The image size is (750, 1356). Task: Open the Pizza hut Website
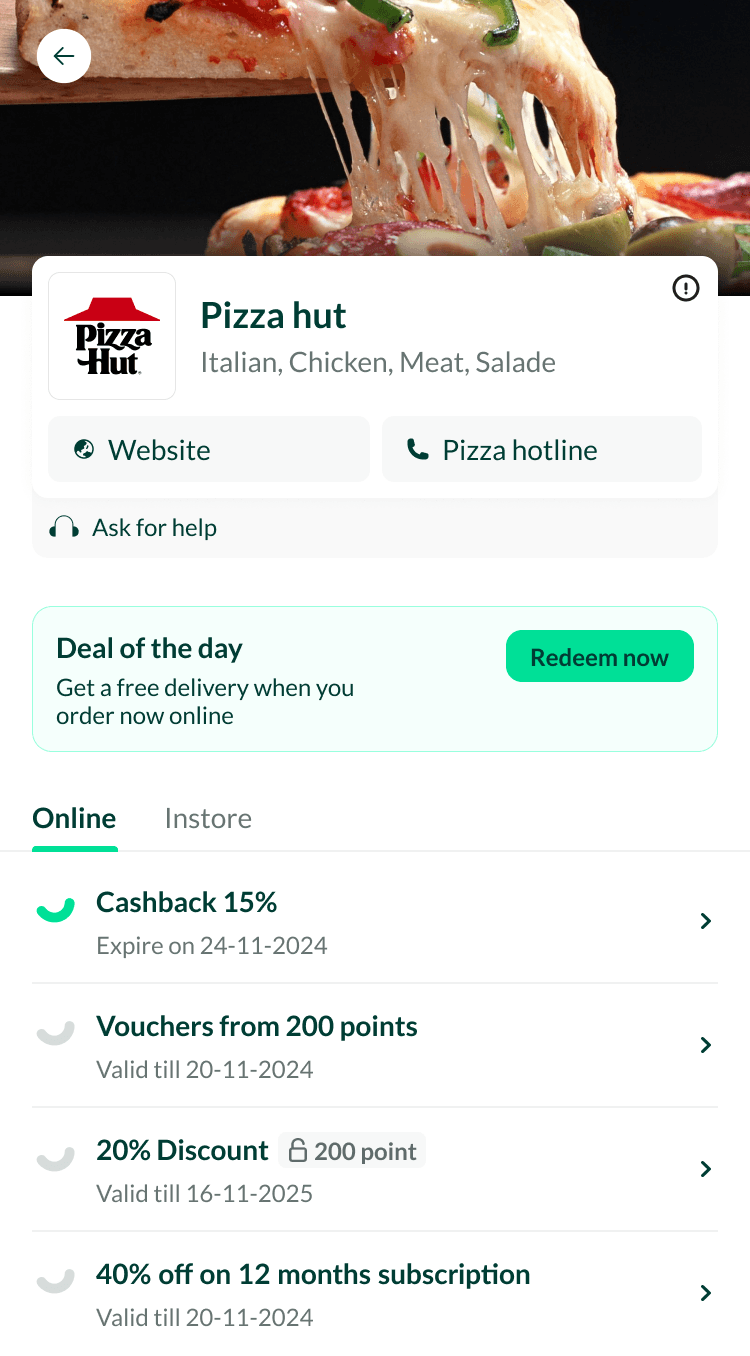point(209,450)
